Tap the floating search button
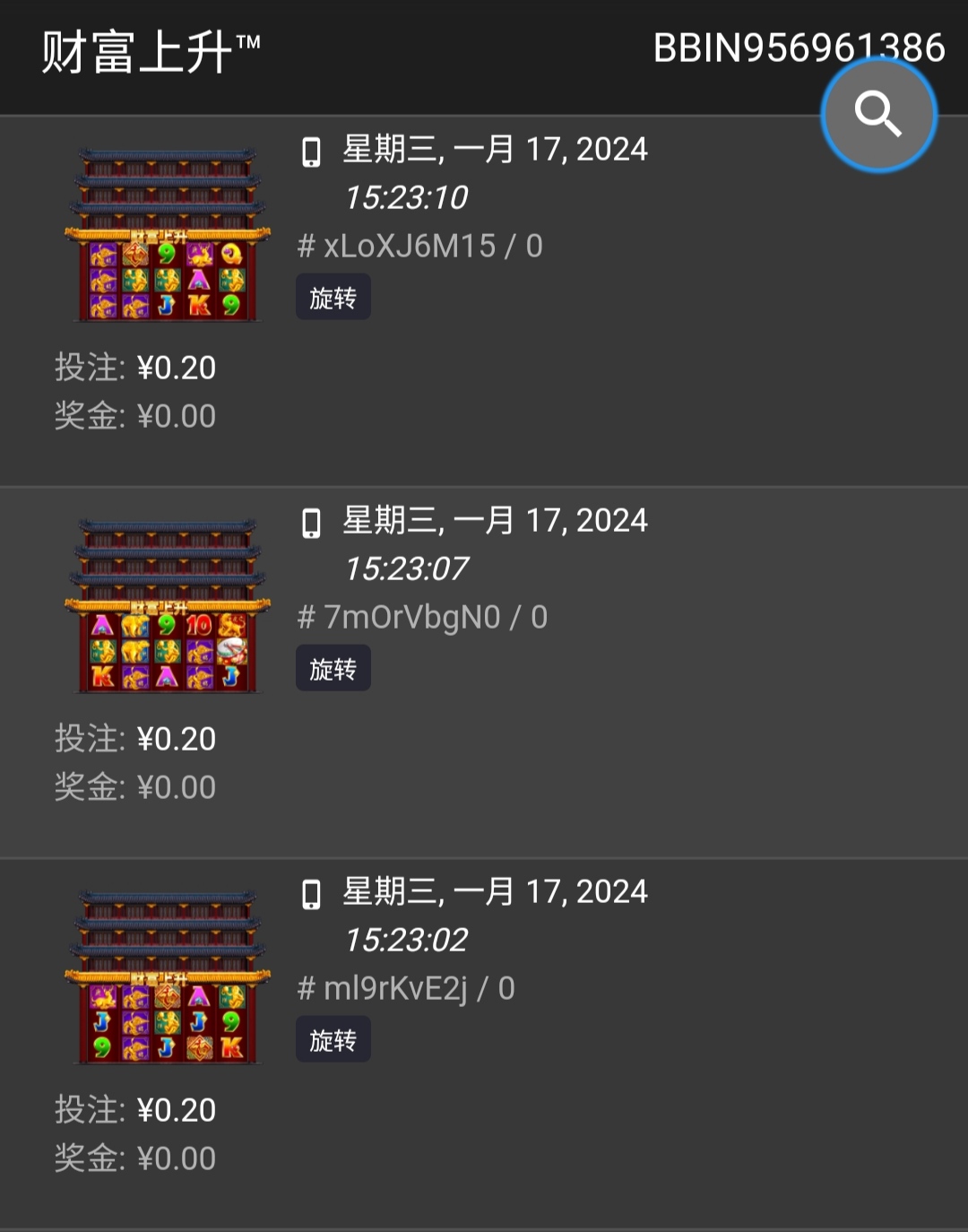 [878, 115]
